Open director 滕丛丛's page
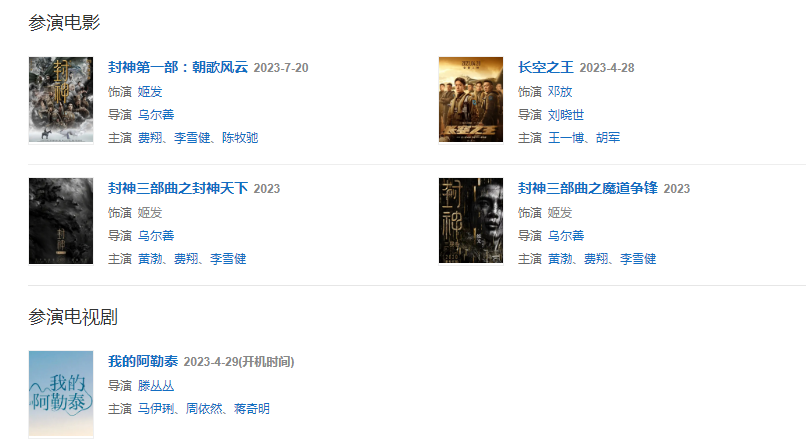This screenshot has height=448, width=806. [156, 386]
